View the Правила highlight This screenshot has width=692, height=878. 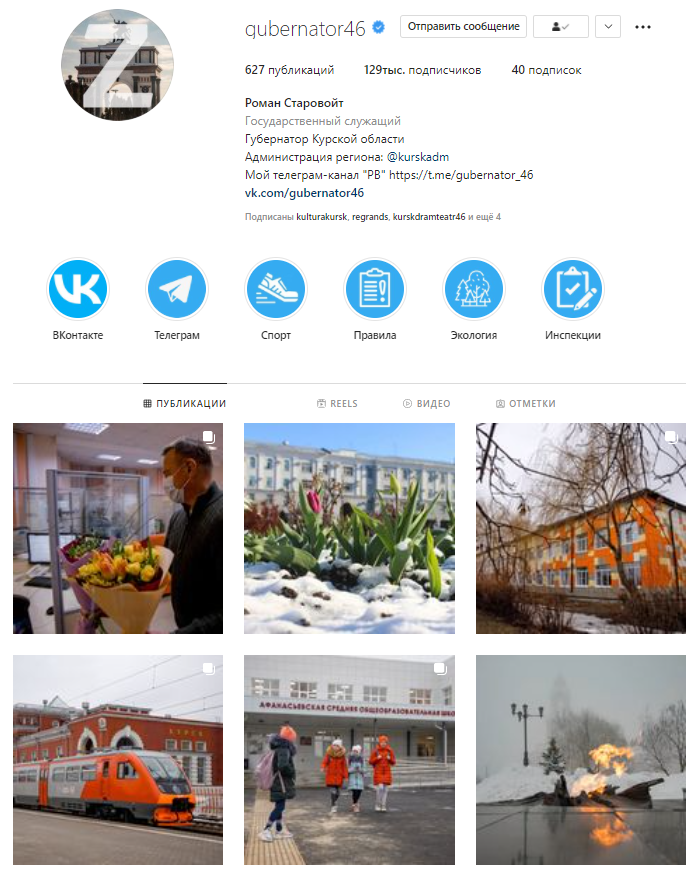375,289
